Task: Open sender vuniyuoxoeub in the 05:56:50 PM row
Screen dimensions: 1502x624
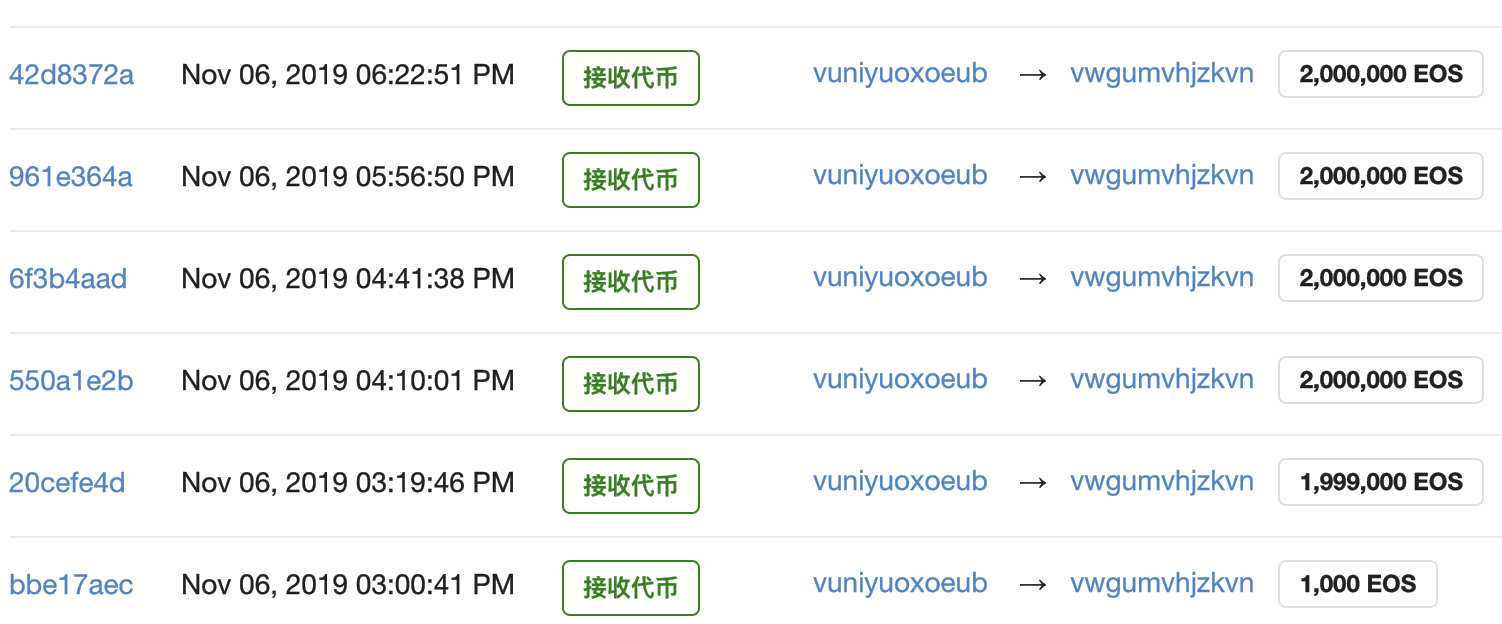Action: click(900, 176)
